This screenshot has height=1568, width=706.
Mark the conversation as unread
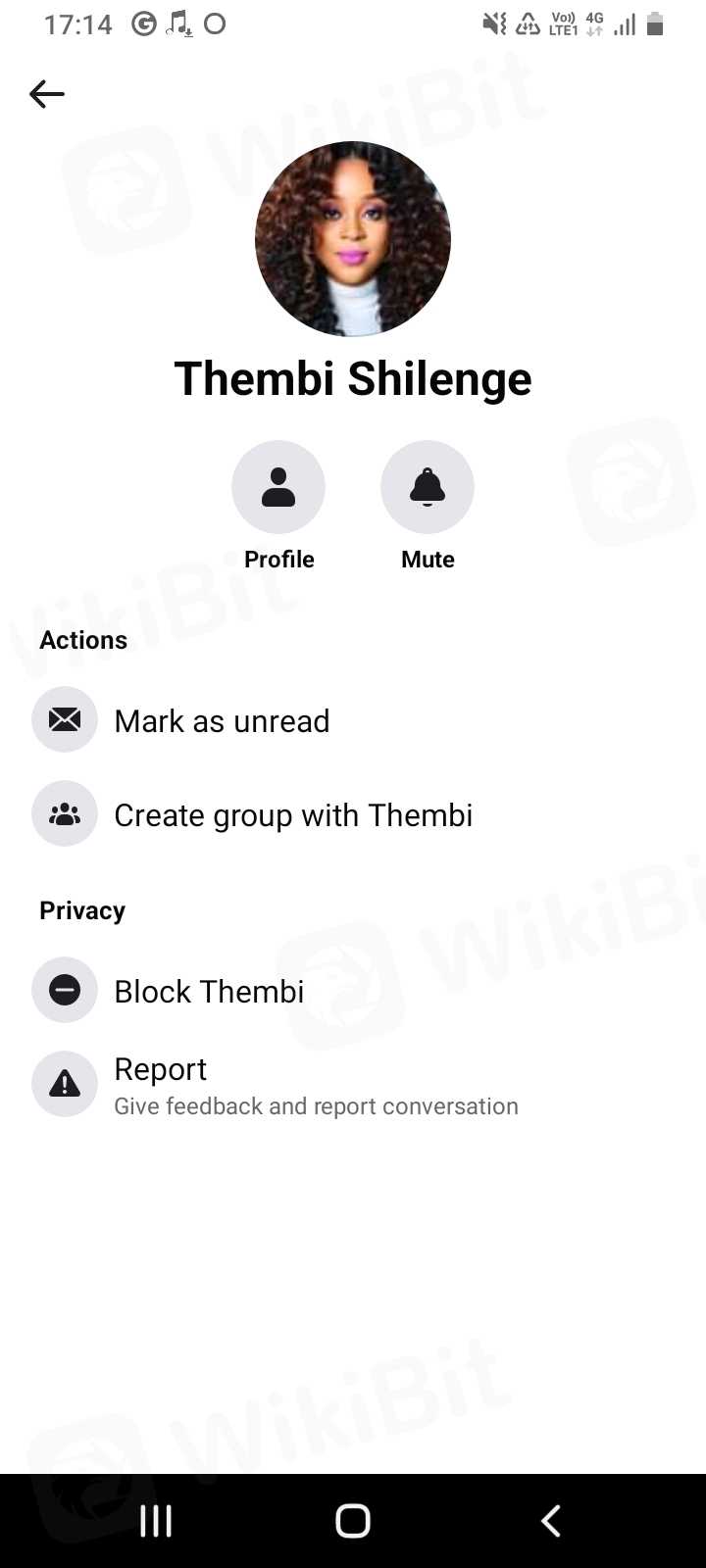pyautogui.click(x=222, y=721)
